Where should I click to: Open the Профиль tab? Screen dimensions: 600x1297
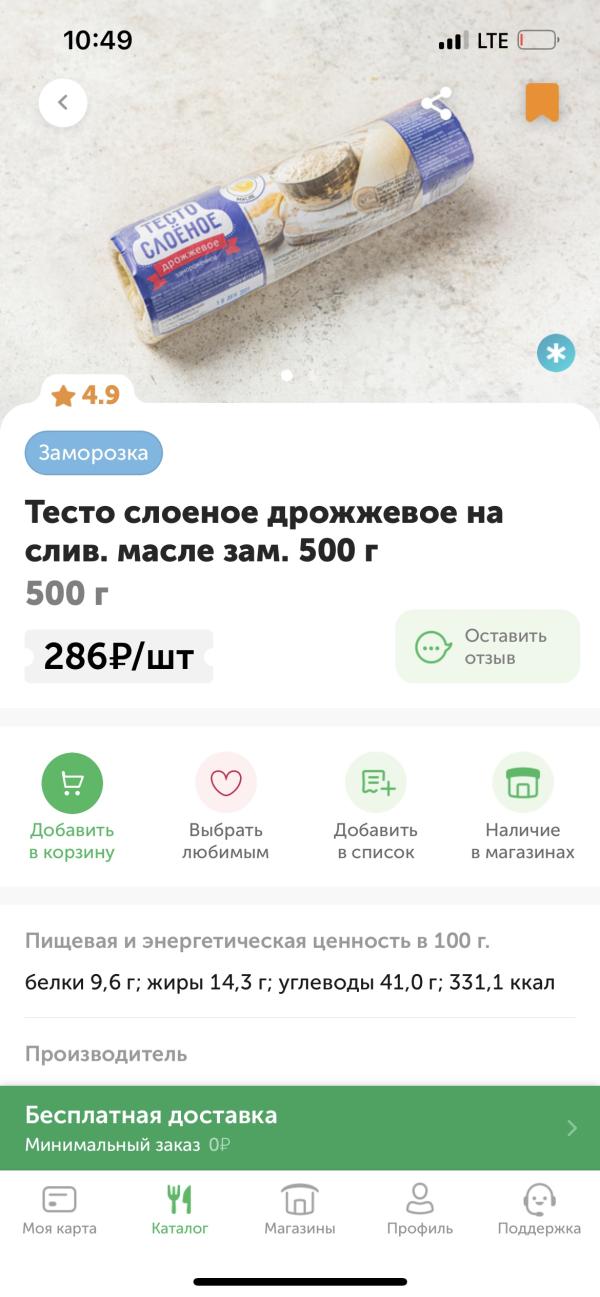[x=420, y=1210]
